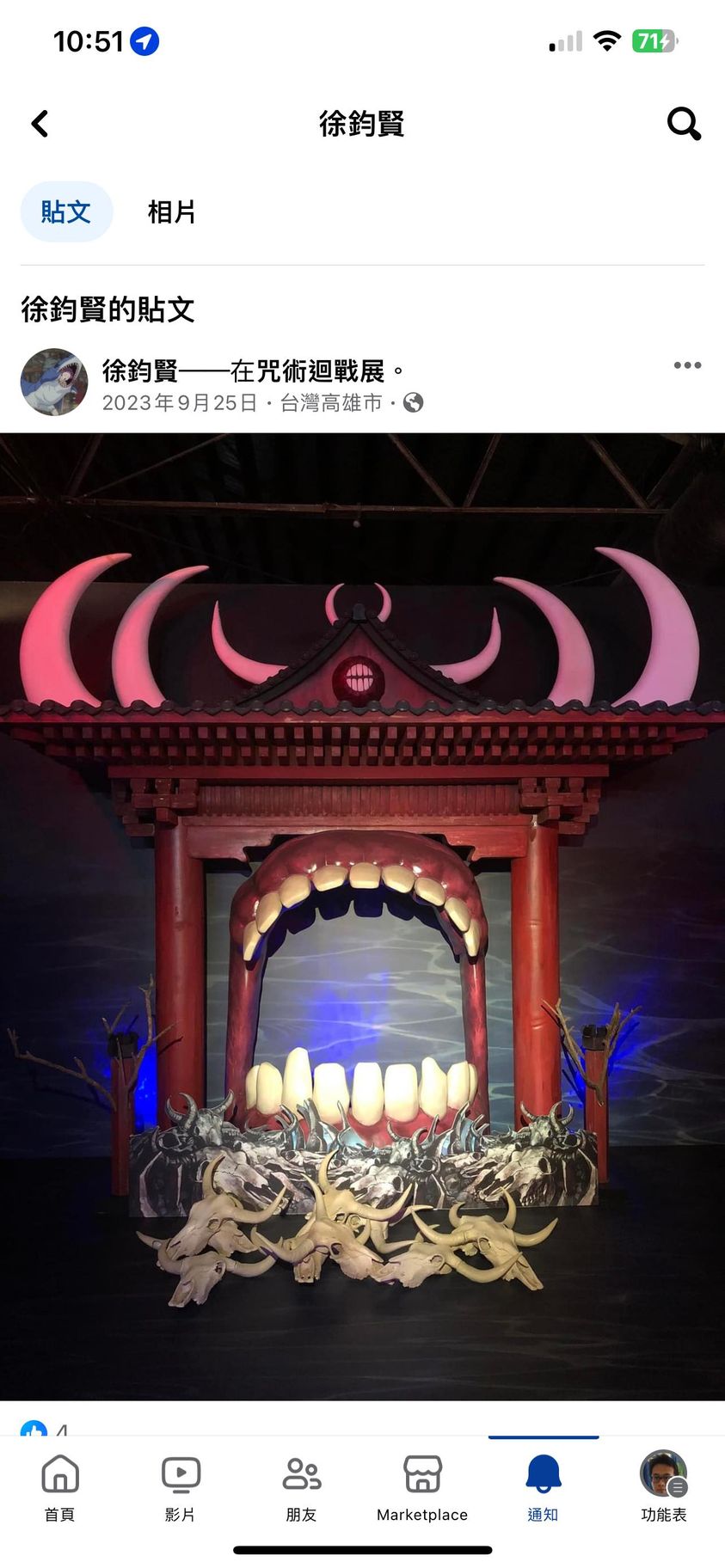Open search within 徐鈞賢's profile
725x1568 pixels.
(x=684, y=124)
